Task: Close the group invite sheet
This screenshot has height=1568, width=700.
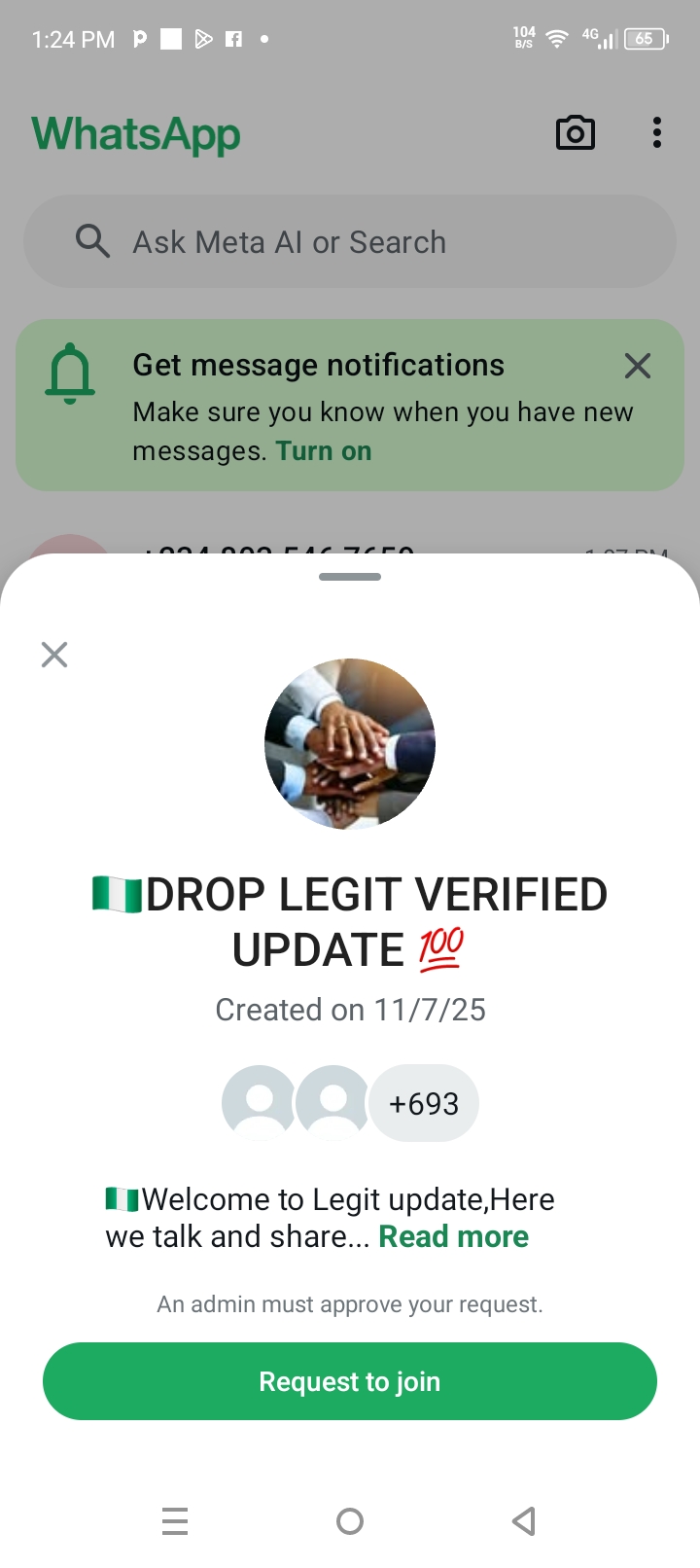Action: (54, 655)
